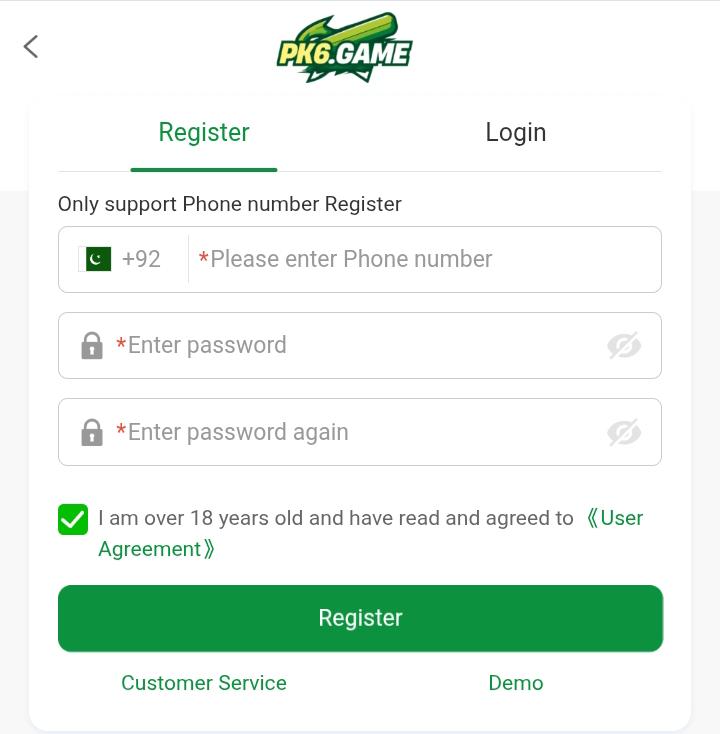Uncheck the over 18 agreement checkbox

click(x=73, y=519)
